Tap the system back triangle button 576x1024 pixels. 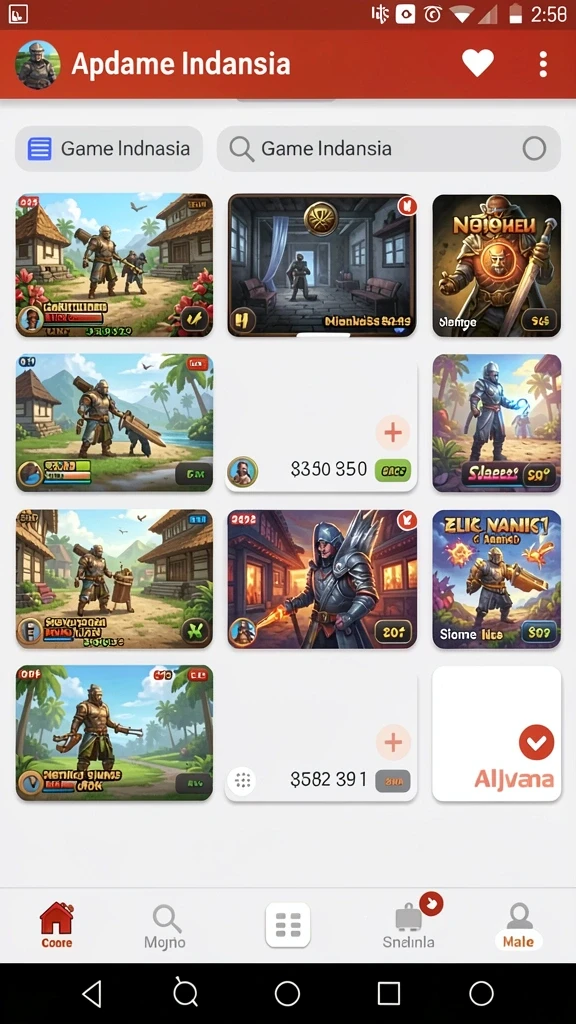92,993
